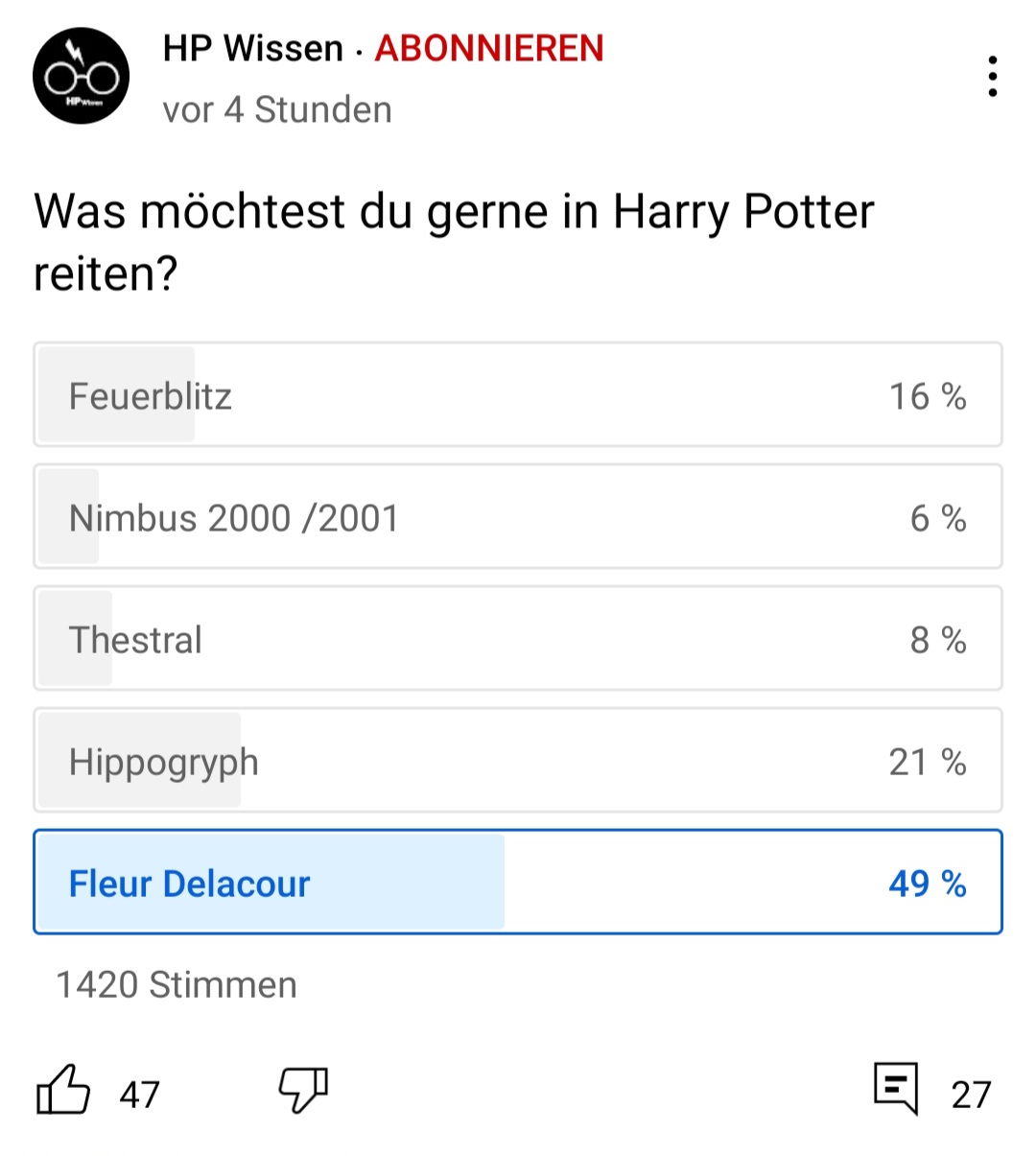Tap the Fleur Delacour poll option

click(518, 883)
